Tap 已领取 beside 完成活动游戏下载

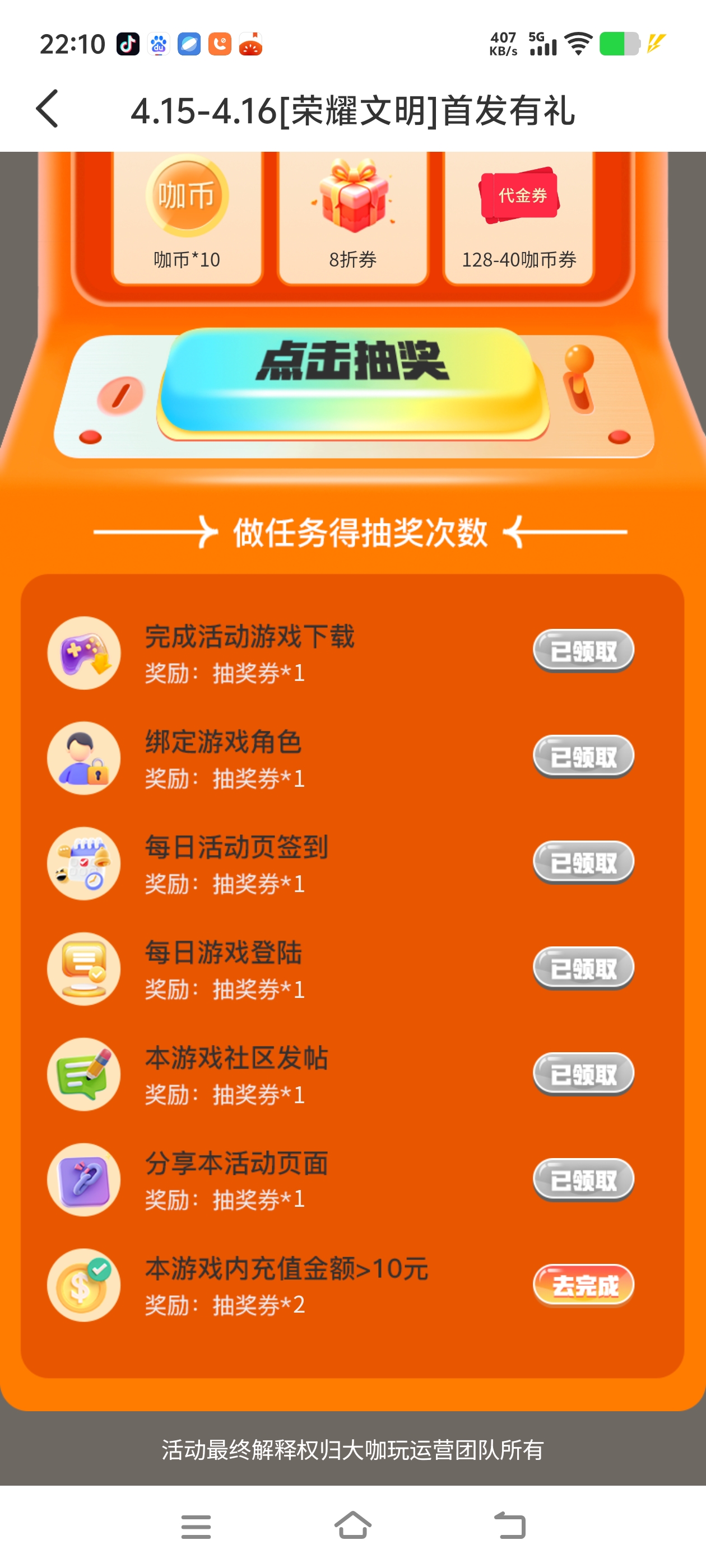point(583,651)
